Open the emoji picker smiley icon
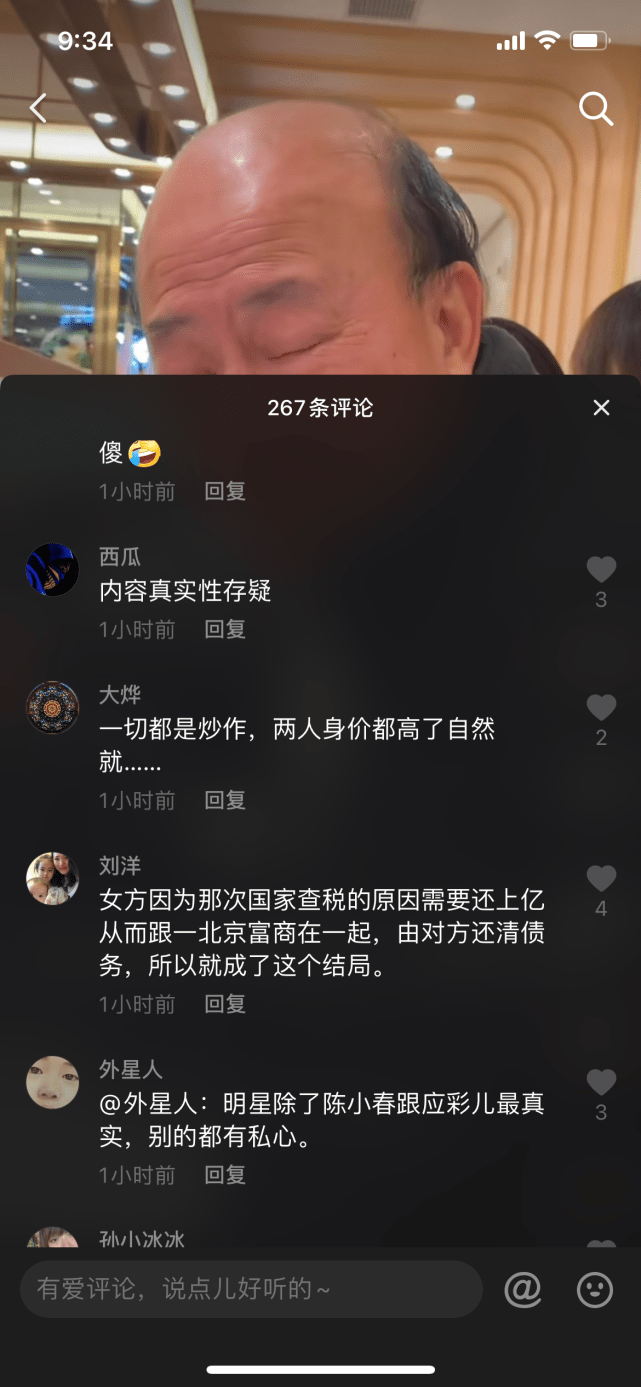The width and height of the screenshot is (641, 1387). [595, 1290]
